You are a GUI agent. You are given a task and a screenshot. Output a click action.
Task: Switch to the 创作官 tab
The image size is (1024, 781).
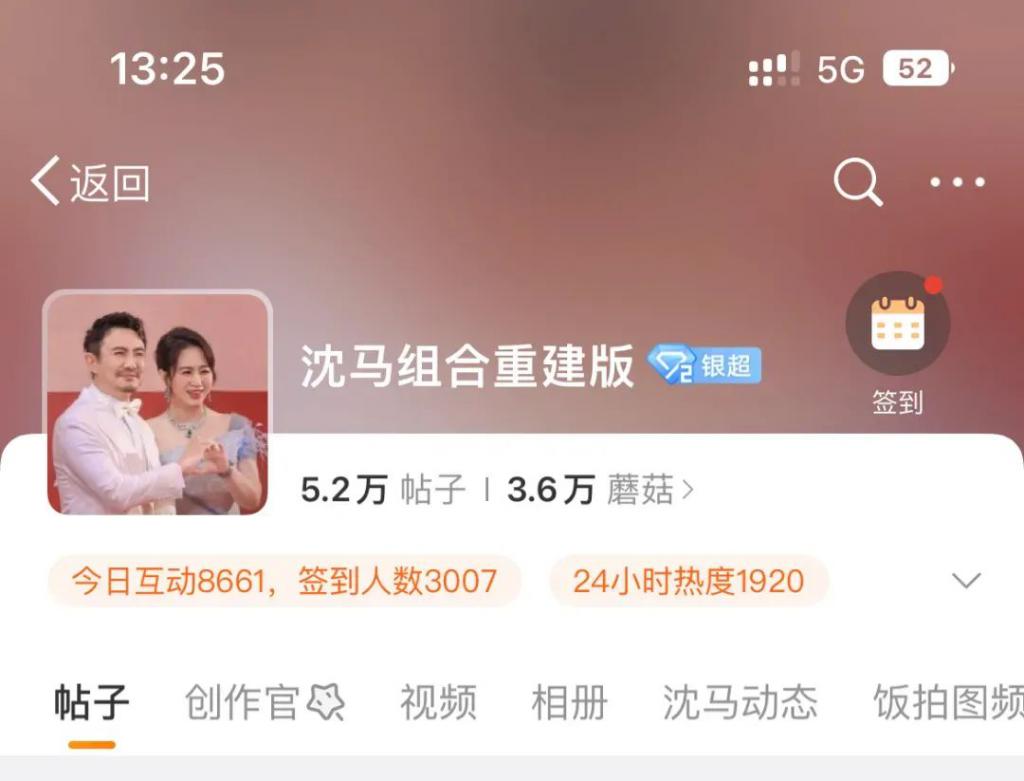click(264, 703)
